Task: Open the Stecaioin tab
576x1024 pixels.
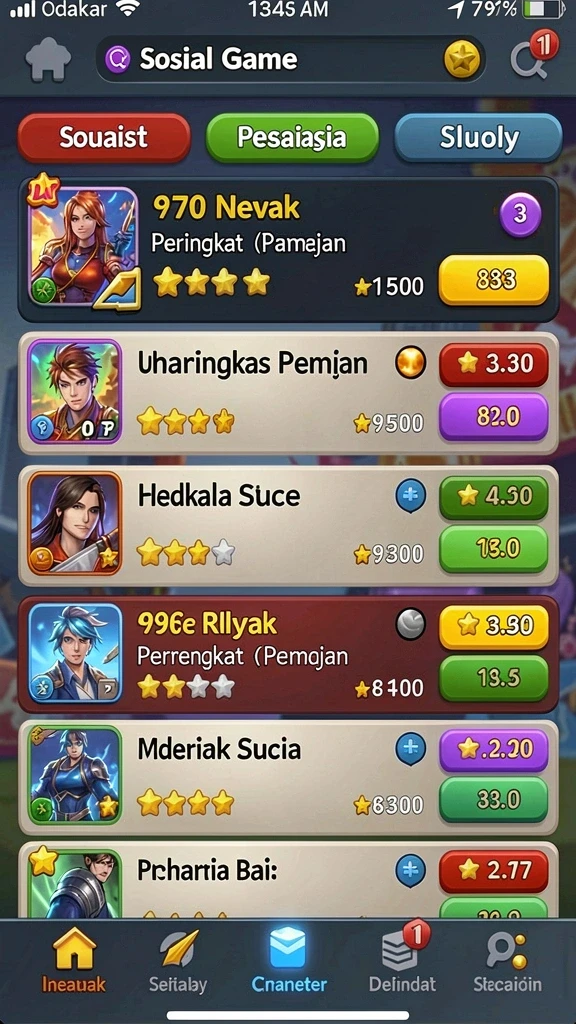Action: (507, 959)
